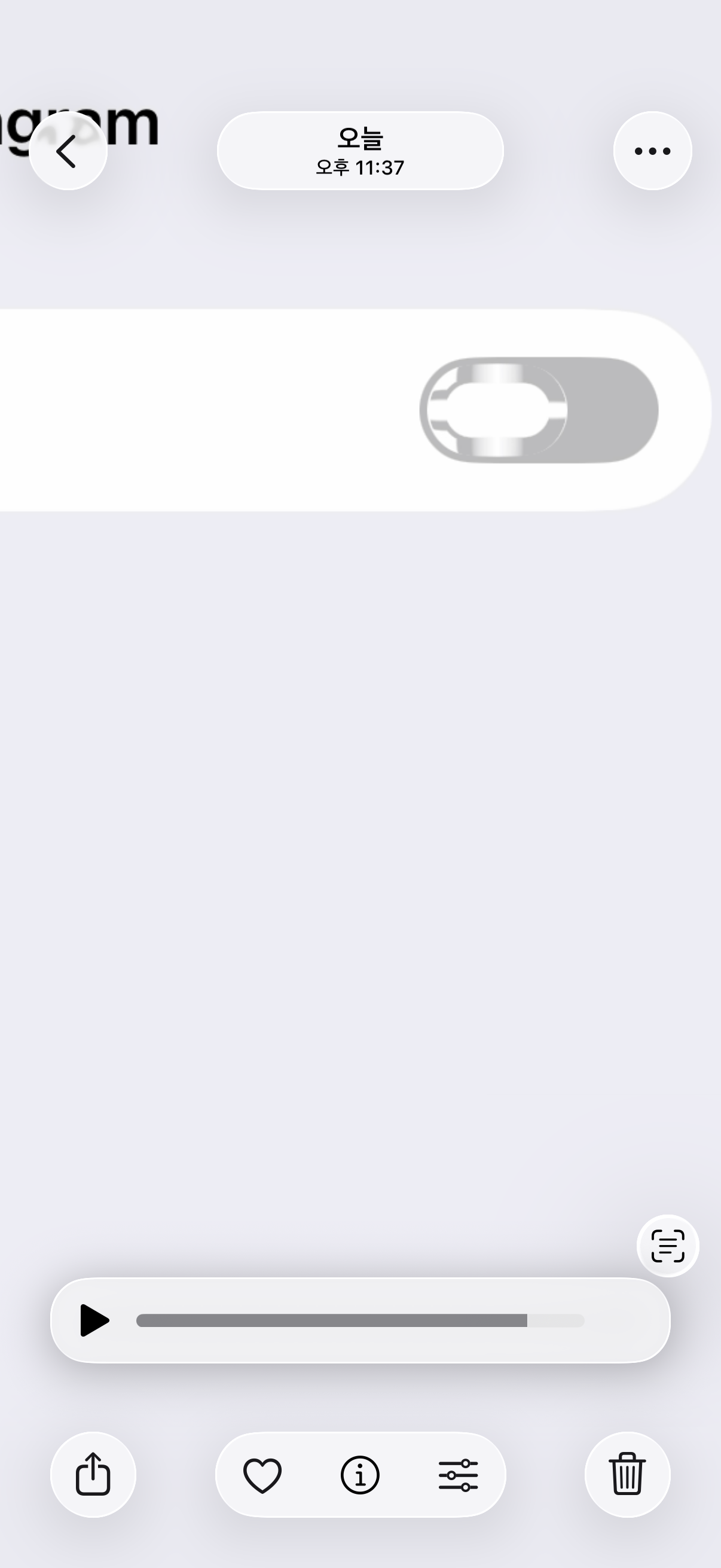Screen dimensions: 721x1568
Task: Tap the video progress scrubber bar
Action: (x=360, y=1320)
